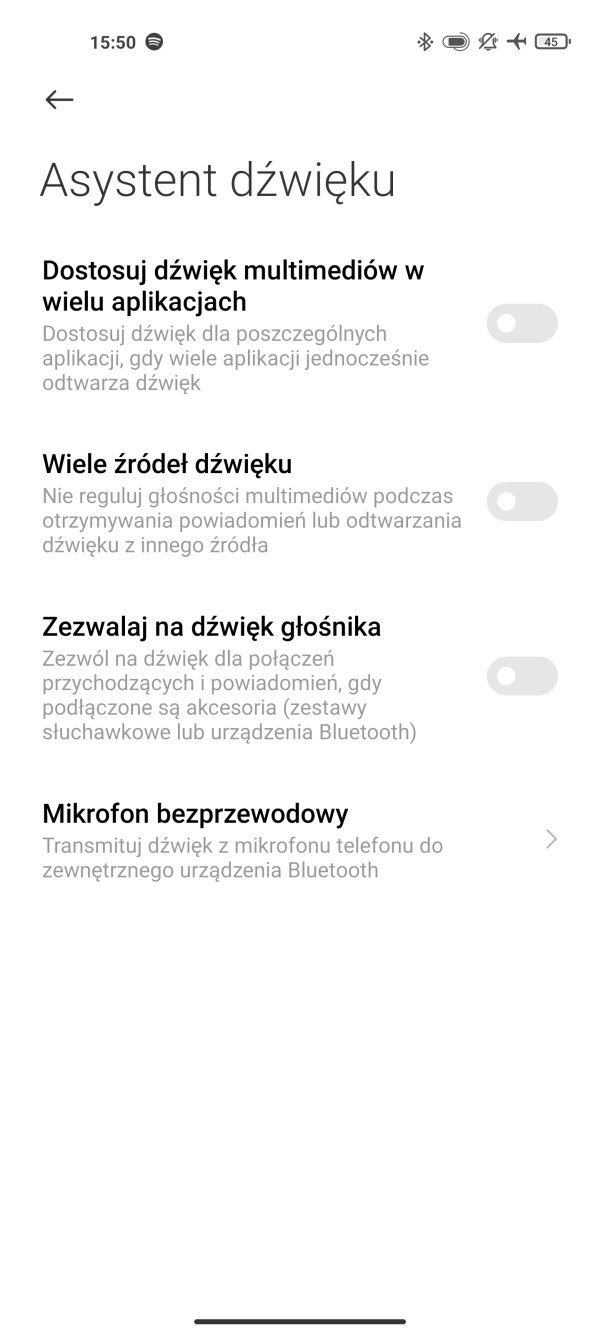Turn on the Wiele źródeł dźwięku switch
Viewport: 600px width, 1333px height.
pyautogui.click(x=521, y=501)
